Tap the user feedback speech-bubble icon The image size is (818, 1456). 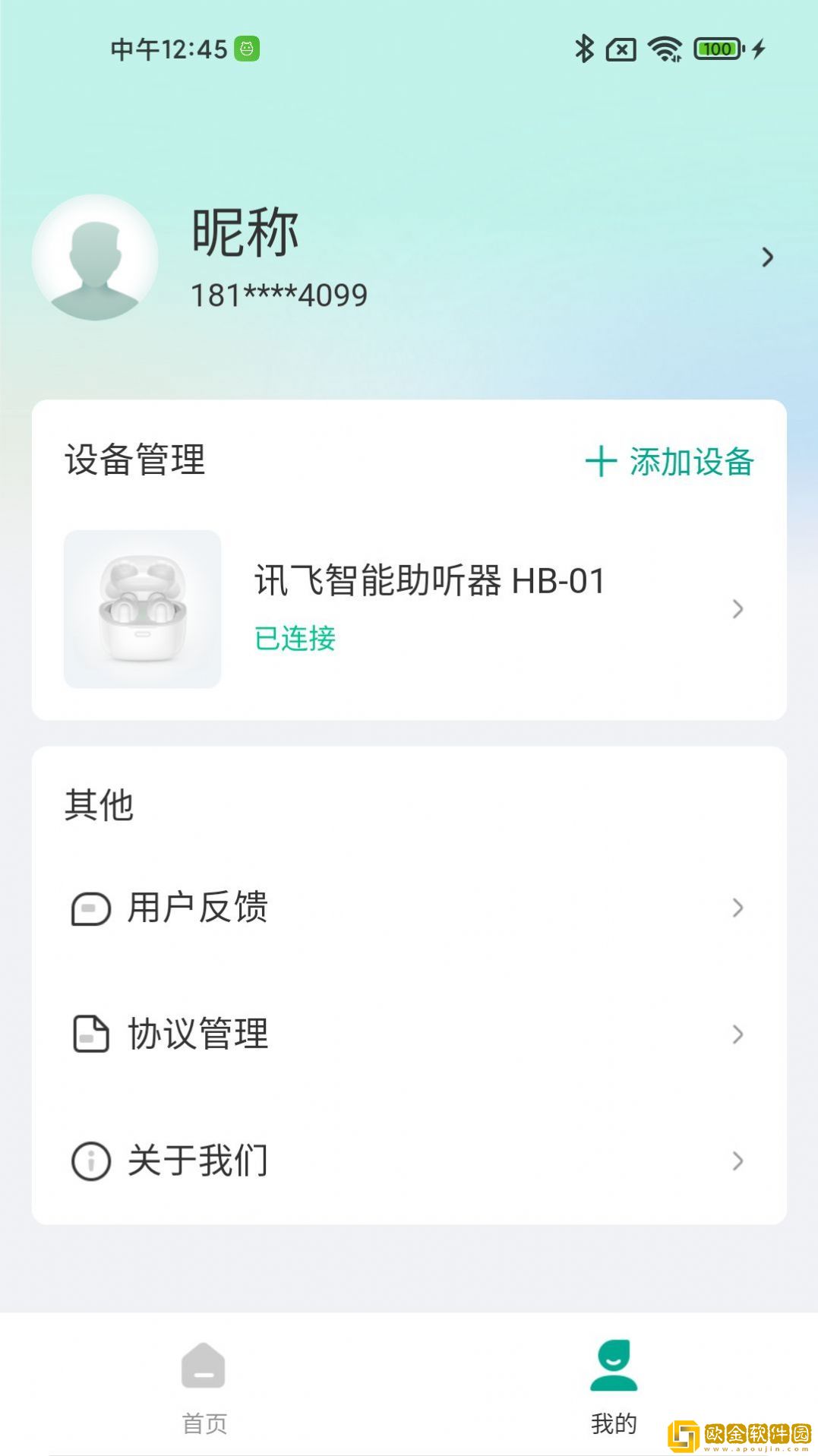point(89,908)
